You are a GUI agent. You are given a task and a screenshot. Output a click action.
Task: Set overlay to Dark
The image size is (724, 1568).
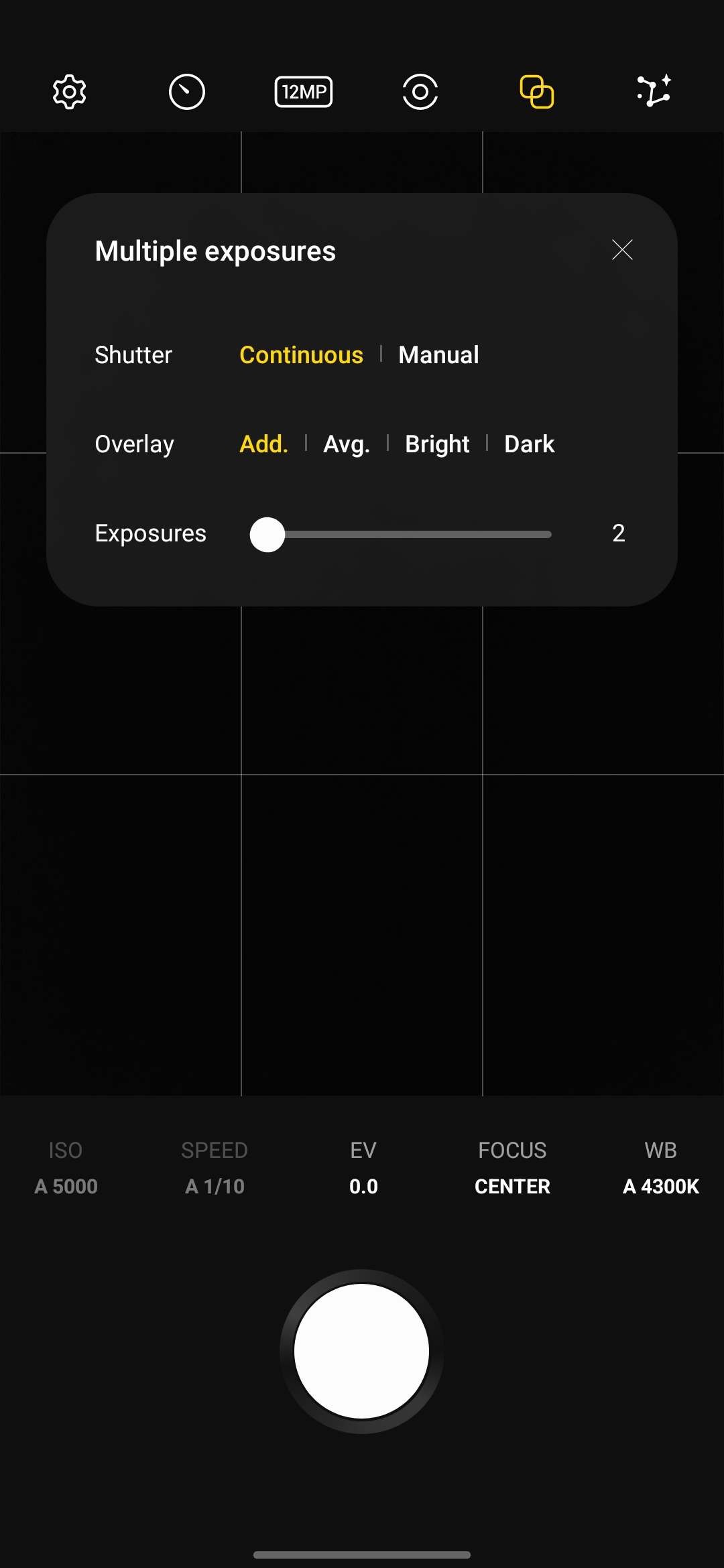(x=529, y=444)
